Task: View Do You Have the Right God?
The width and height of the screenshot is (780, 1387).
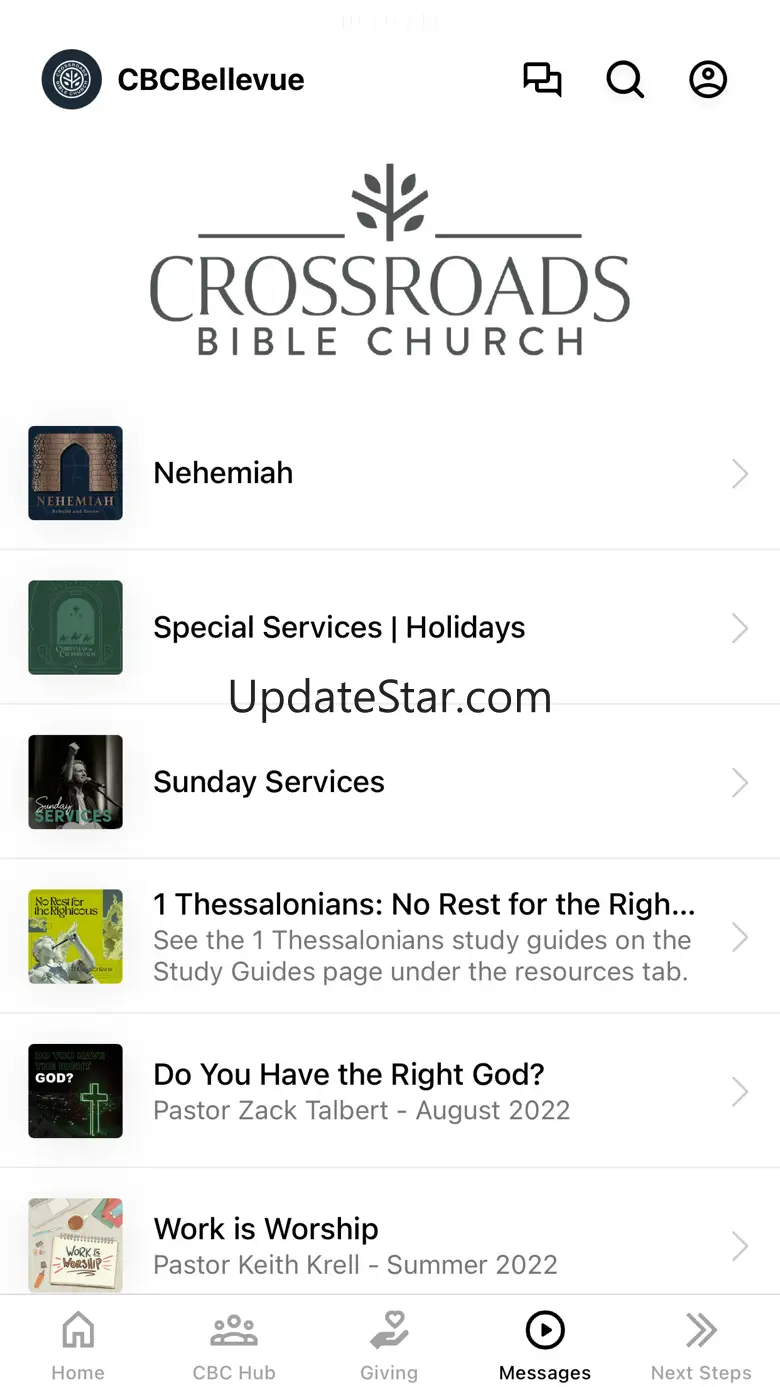Action: tap(390, 1091)
